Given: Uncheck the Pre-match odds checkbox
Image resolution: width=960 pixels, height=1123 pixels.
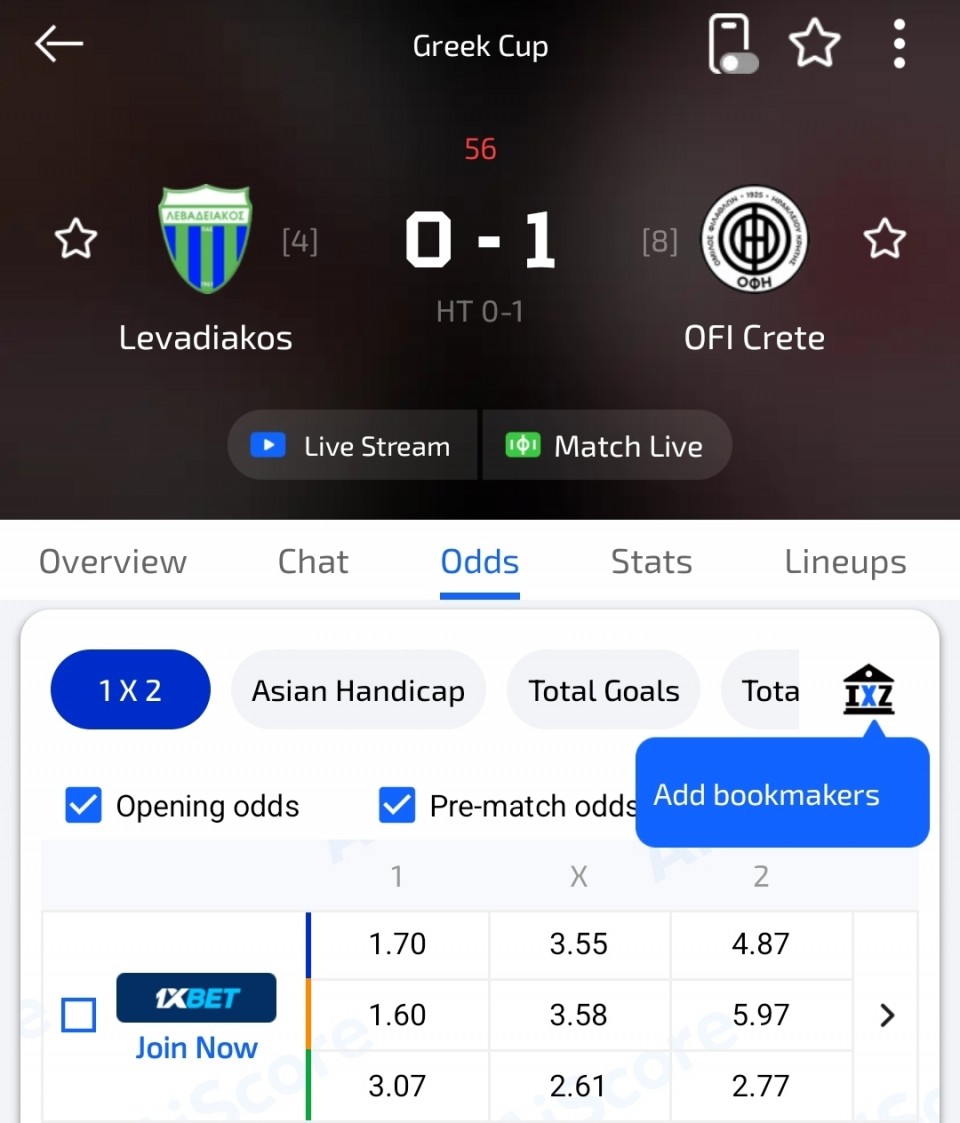Looking at the screenshot, I should (x=397, y=806).
